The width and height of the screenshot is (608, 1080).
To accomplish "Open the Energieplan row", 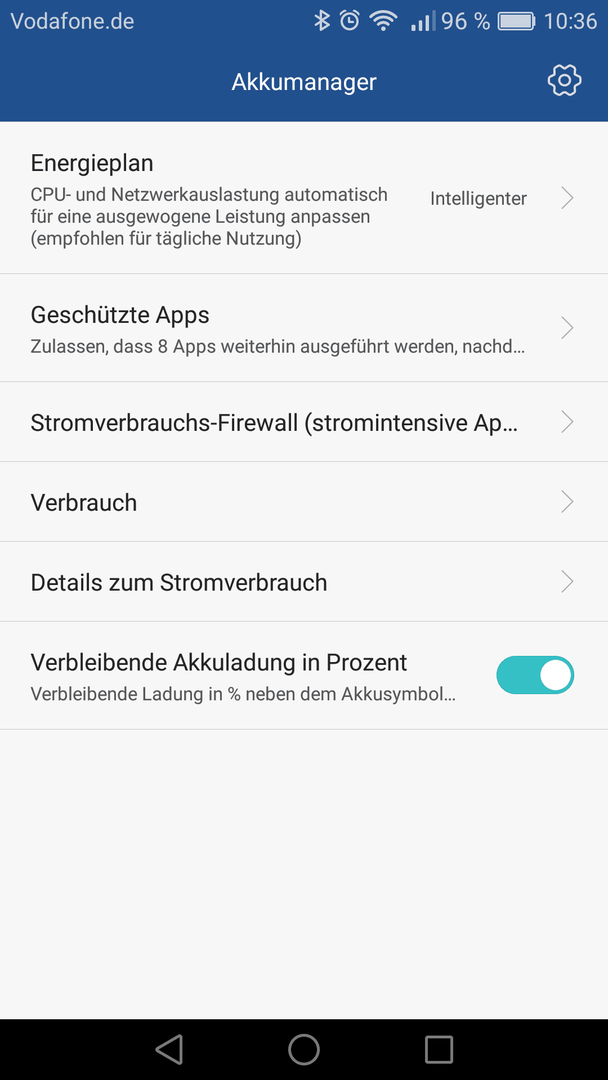I will coord(304,198).
